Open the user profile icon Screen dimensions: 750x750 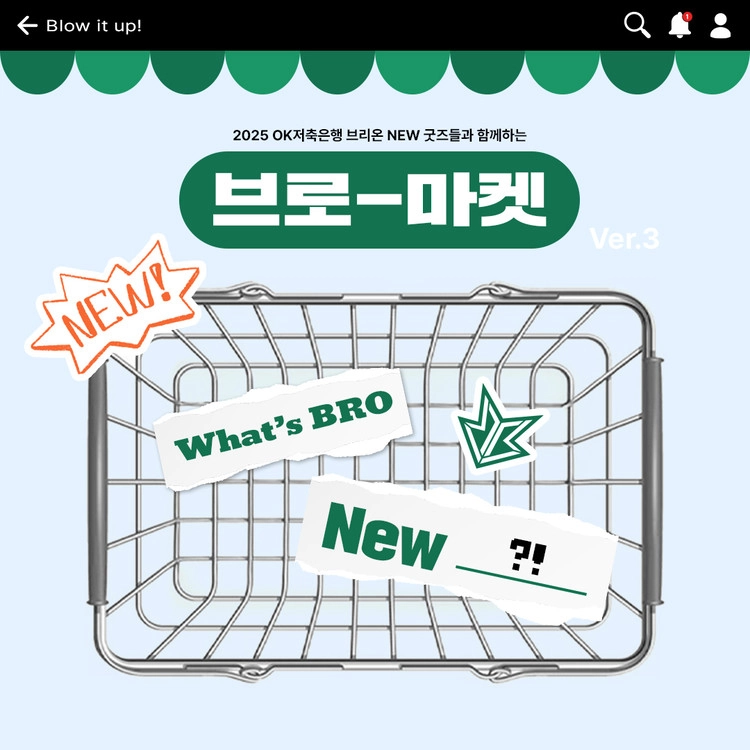pyautogui.click(x=720, y=25)
